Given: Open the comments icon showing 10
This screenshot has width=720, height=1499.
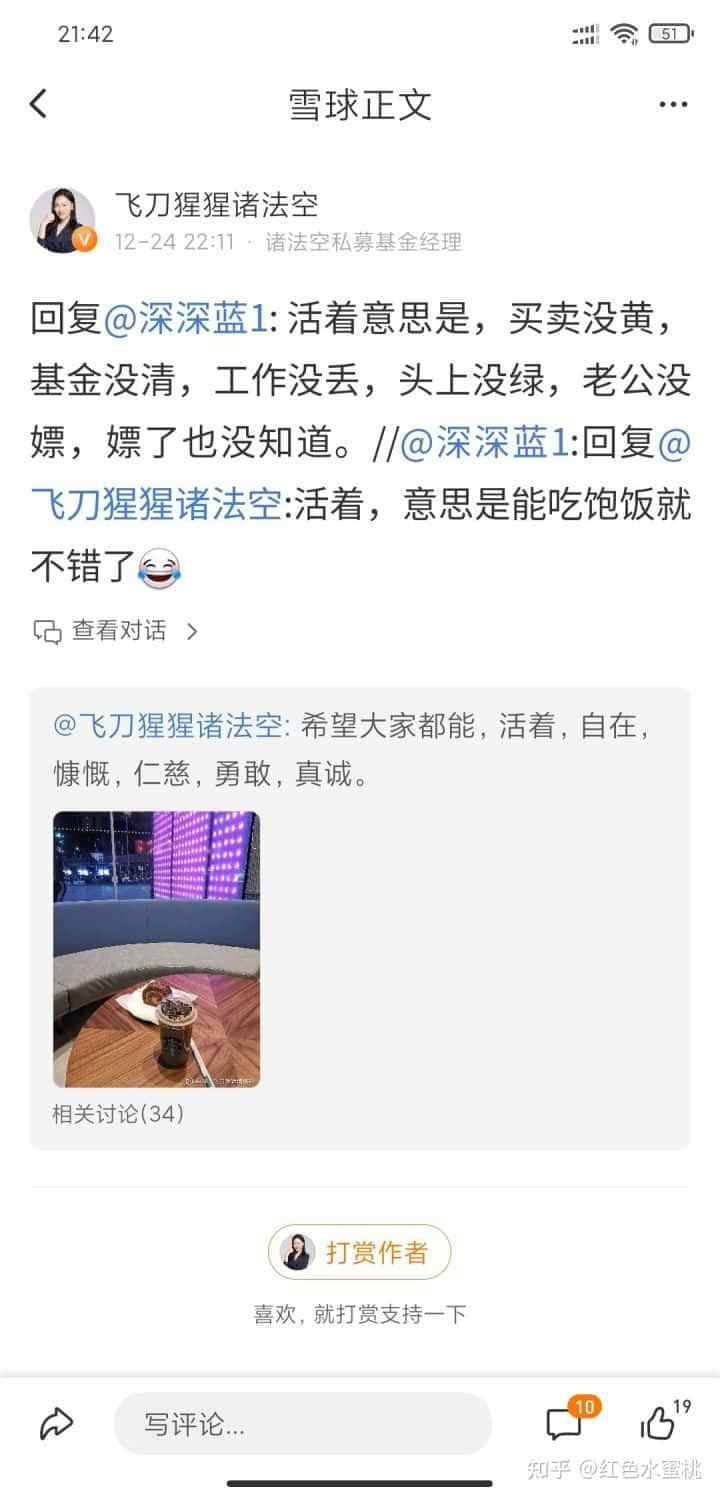Looking at the screenshot, I should coord(565,1423).
